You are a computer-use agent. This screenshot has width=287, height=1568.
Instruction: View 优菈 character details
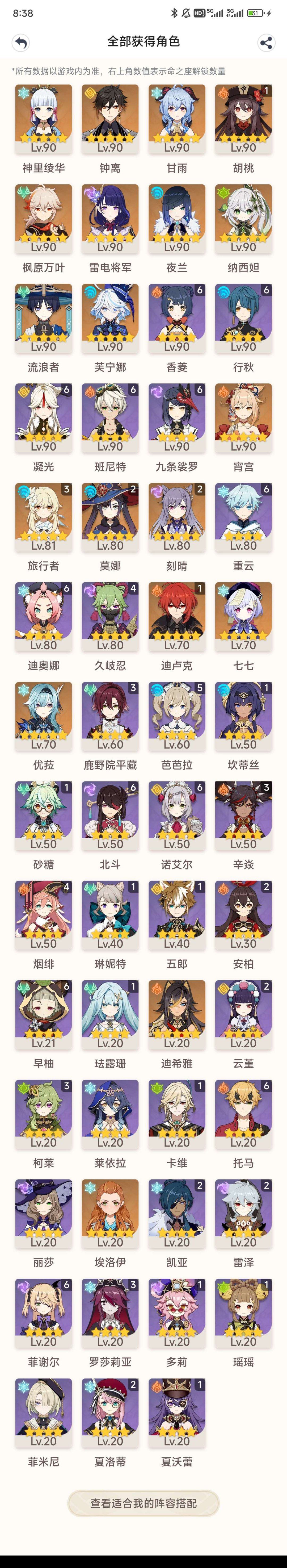(x=43, y=716)
